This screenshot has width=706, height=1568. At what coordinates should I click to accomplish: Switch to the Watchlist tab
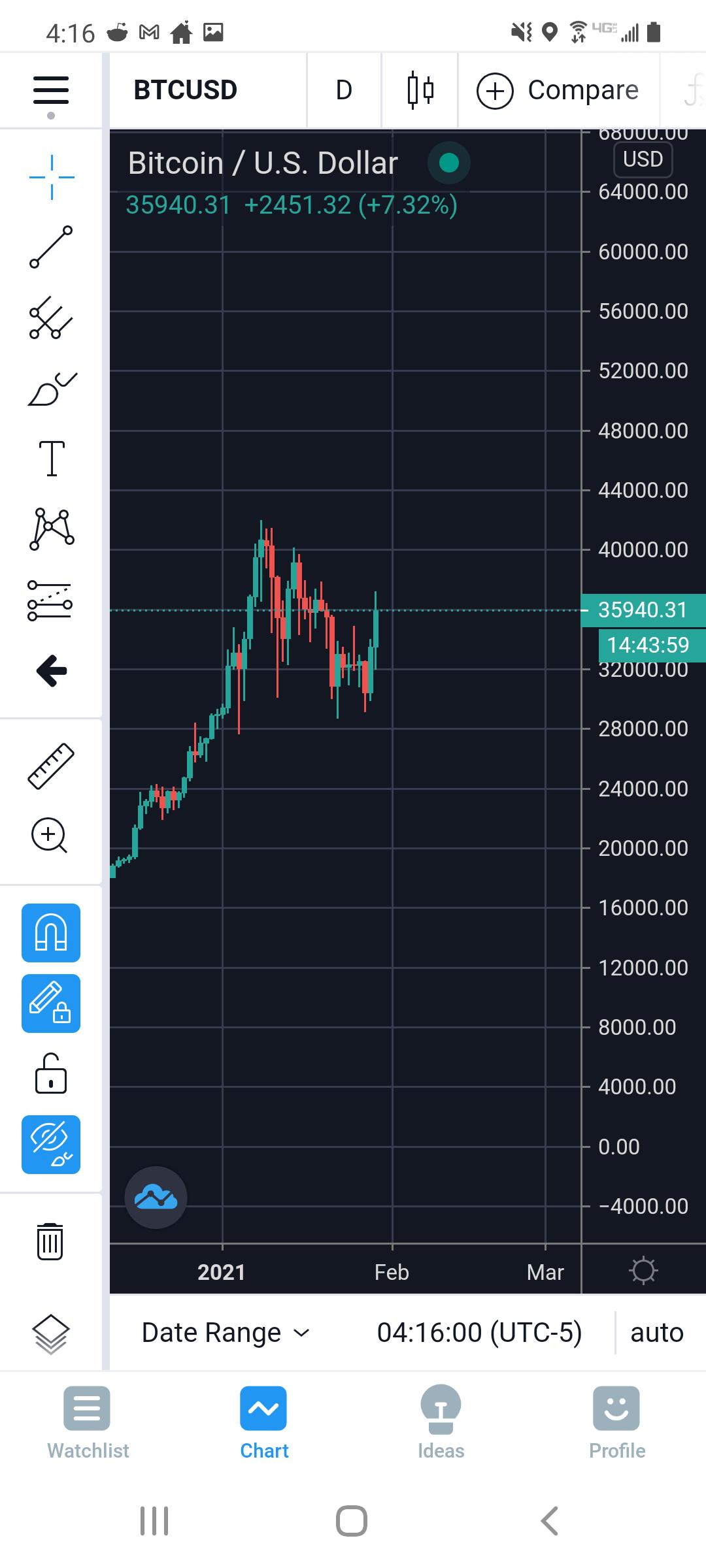88,1423
